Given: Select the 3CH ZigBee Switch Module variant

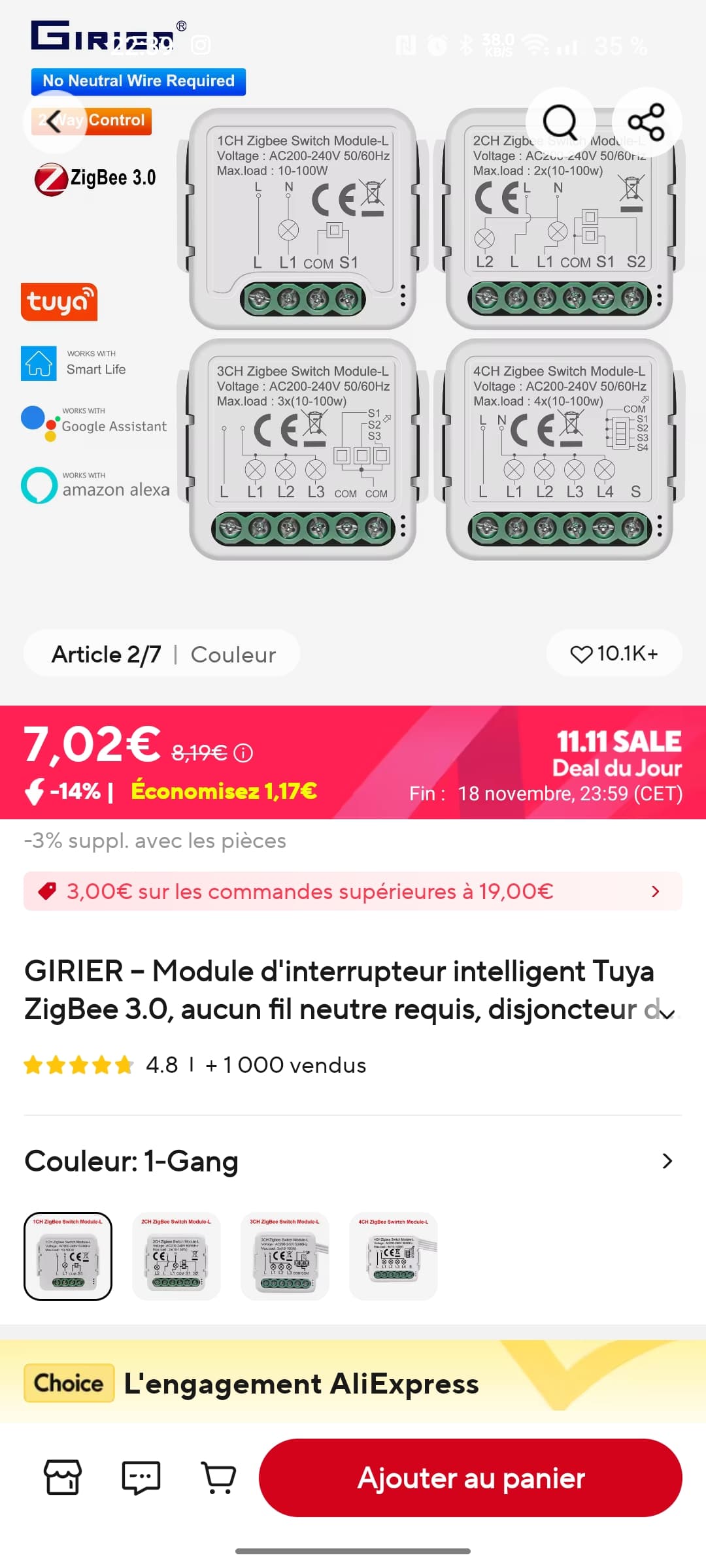Looking at the screenshot, I should click(x=285, y=1256).
